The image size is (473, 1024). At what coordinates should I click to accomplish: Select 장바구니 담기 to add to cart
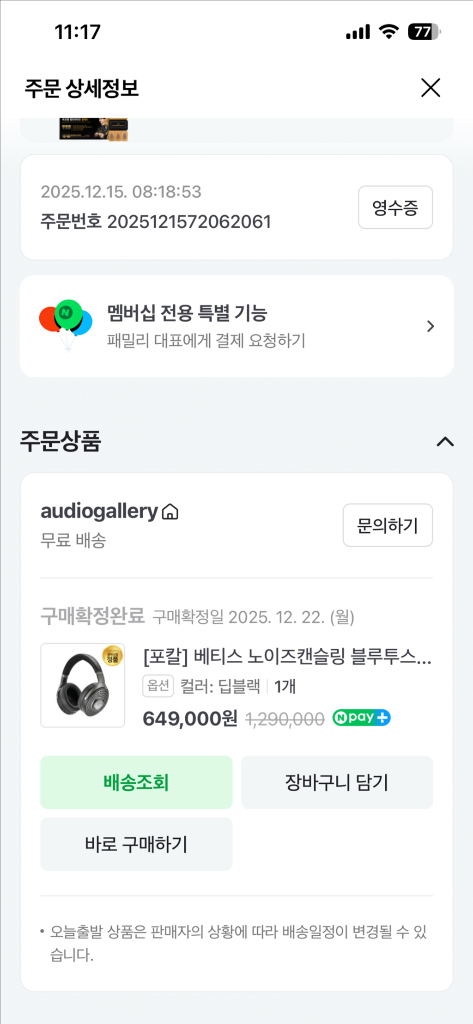[x=337, y=782]
